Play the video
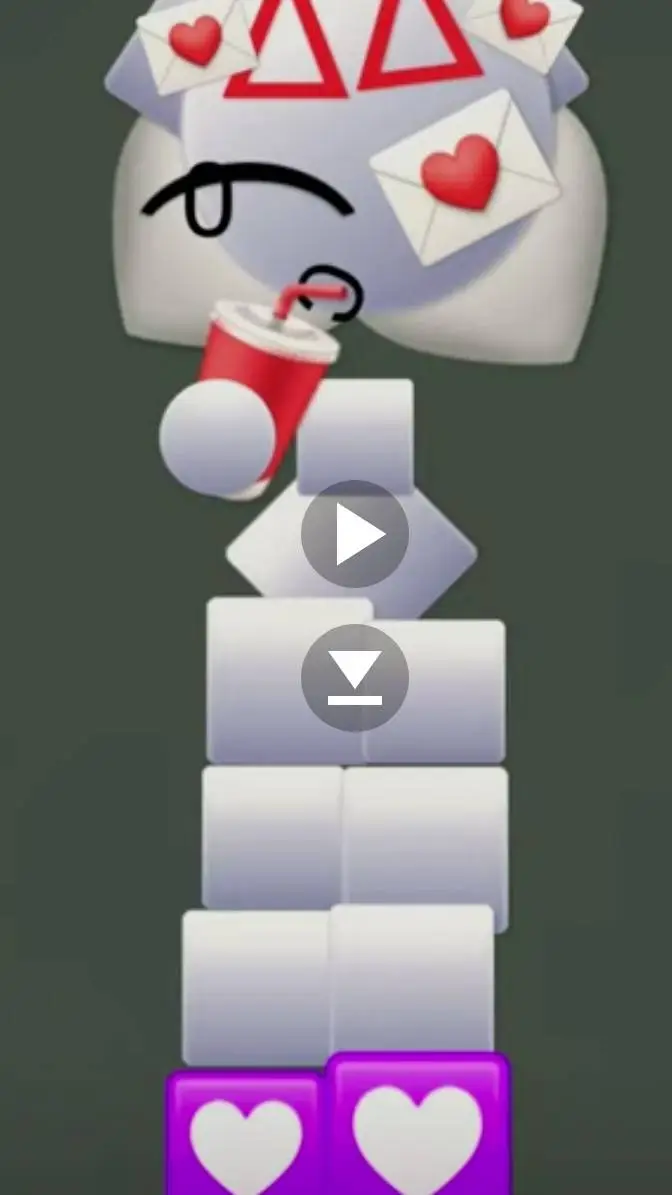The image size is (672, 1195). (x=355, y=534)
